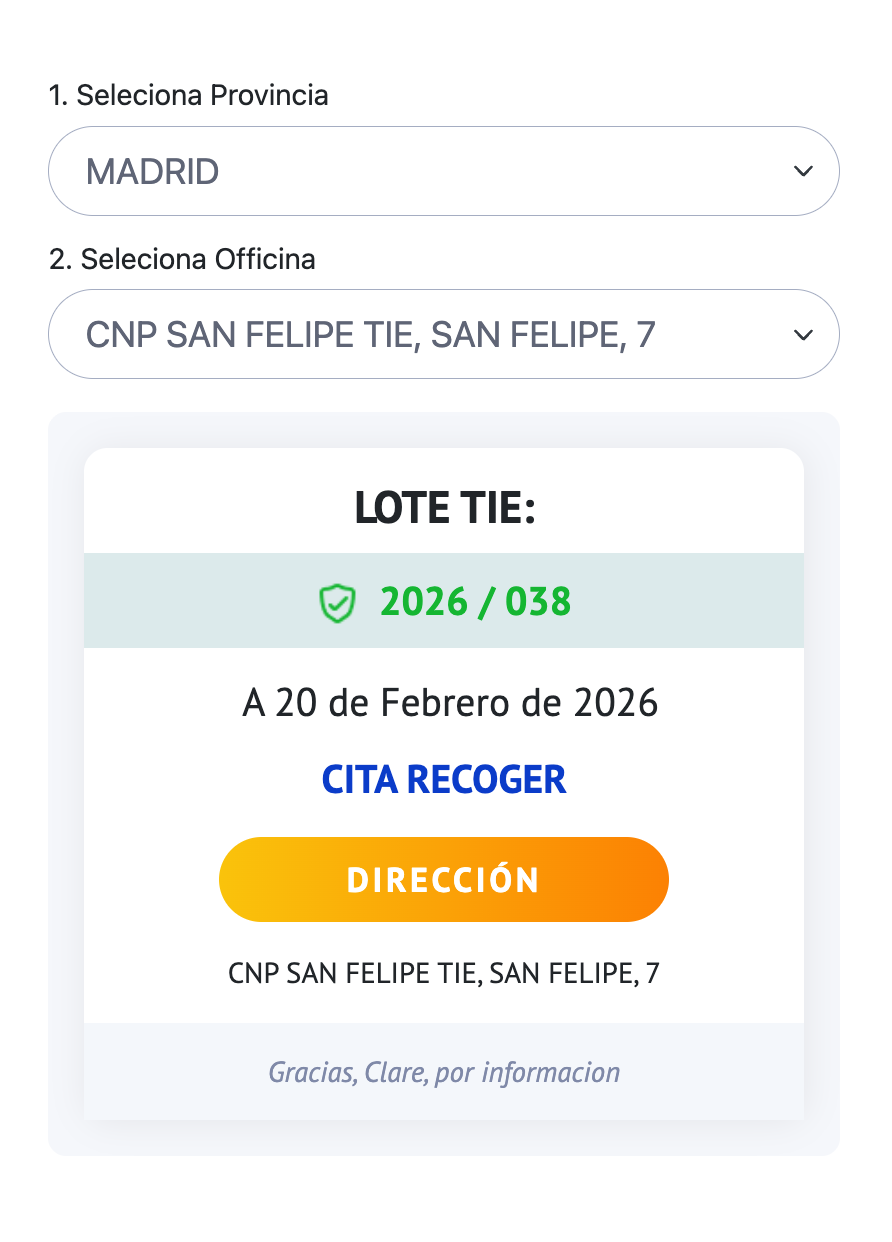Tap the orange DIRECCIÓN button
Screen dimensions: 892x1242
click(444, 879)
